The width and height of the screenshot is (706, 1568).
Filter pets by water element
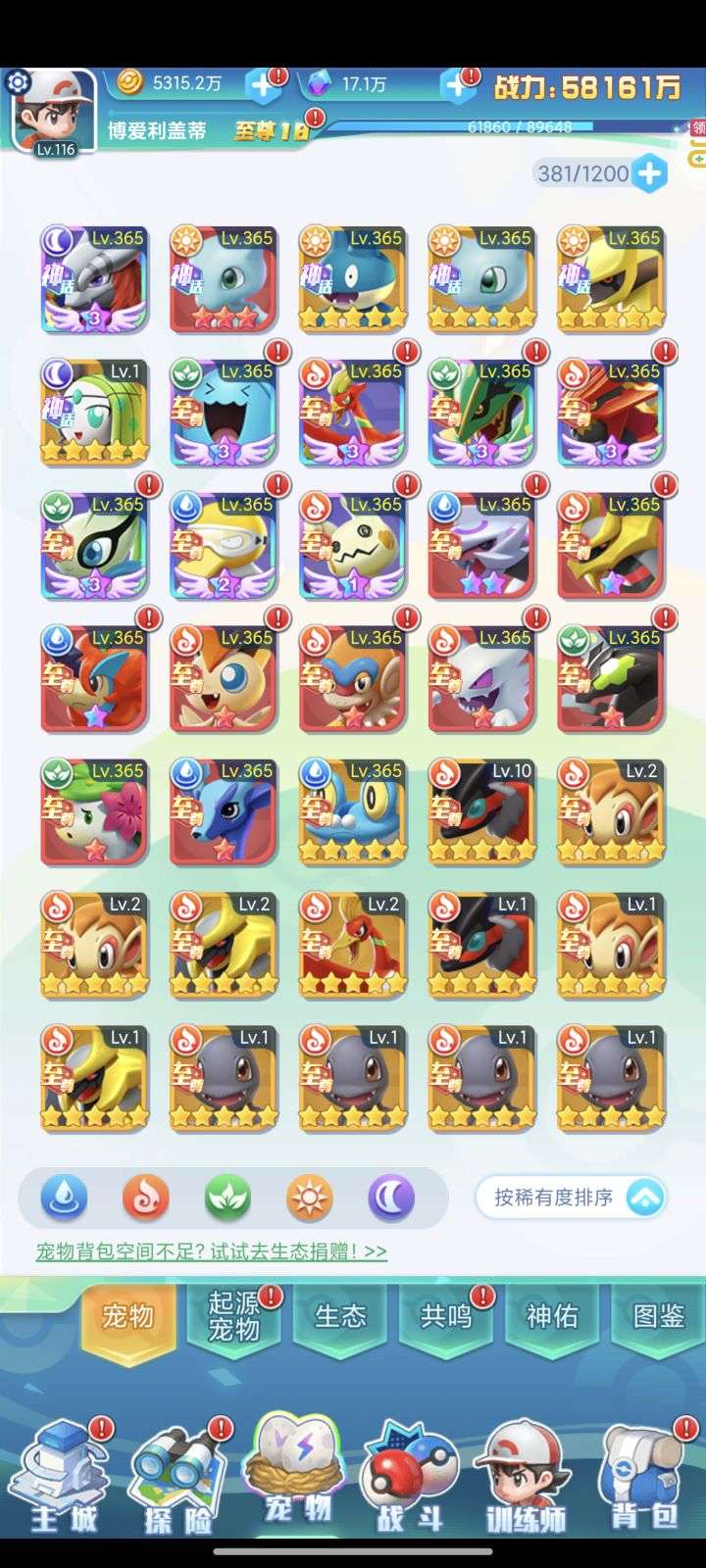point(64,1198)
